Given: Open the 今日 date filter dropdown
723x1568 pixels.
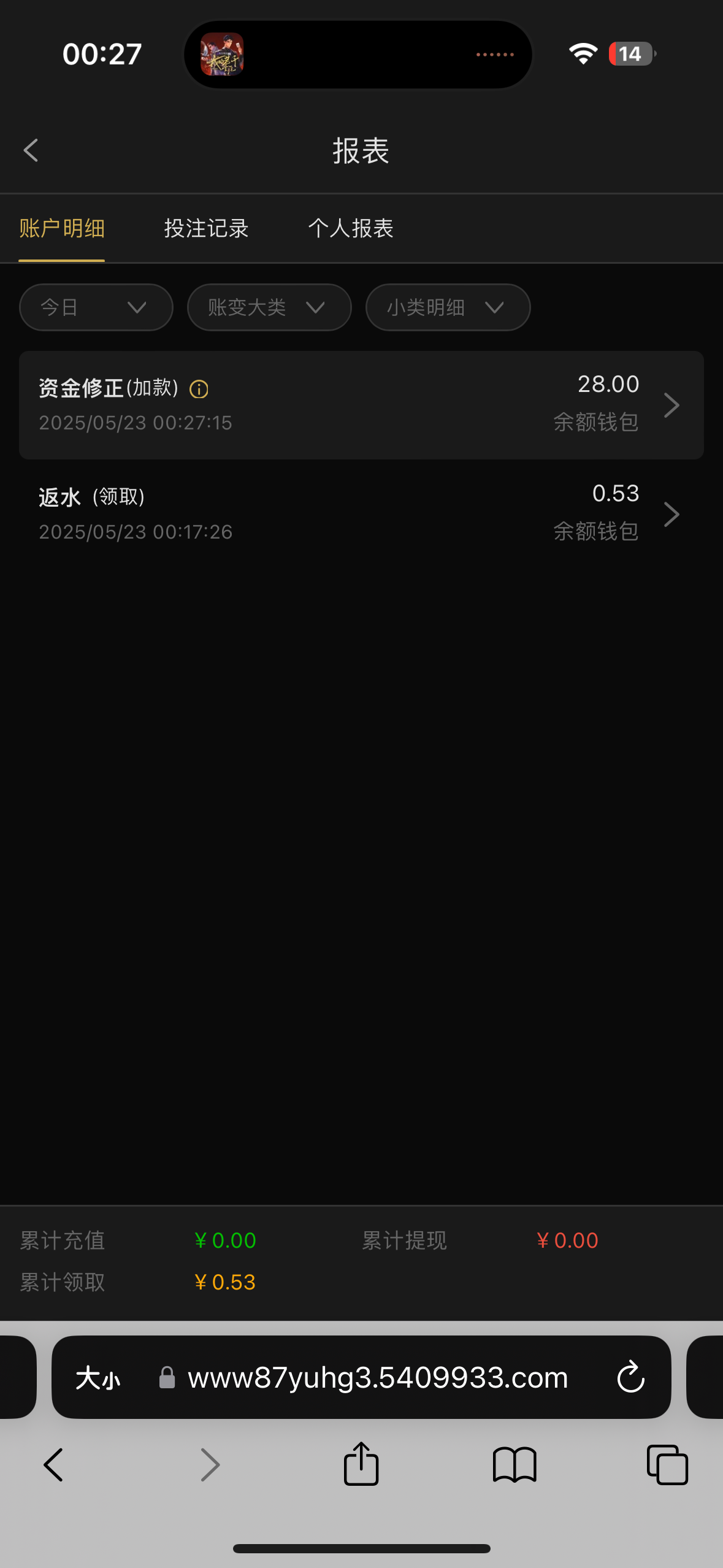Looking at the screenshot, I should (96, 307).
